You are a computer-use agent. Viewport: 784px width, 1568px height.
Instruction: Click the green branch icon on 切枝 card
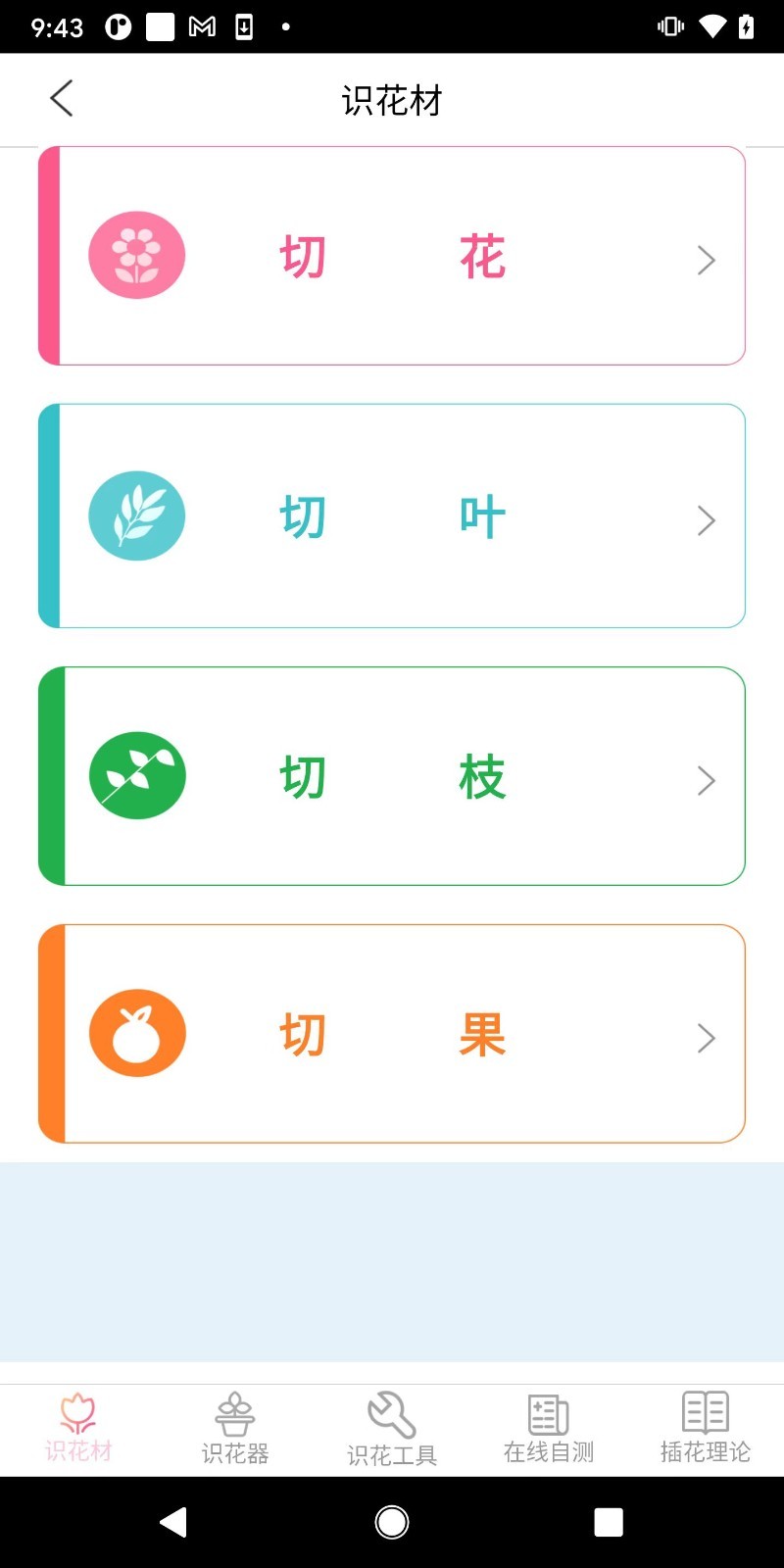pyautogui.click(x=137, y=775)
